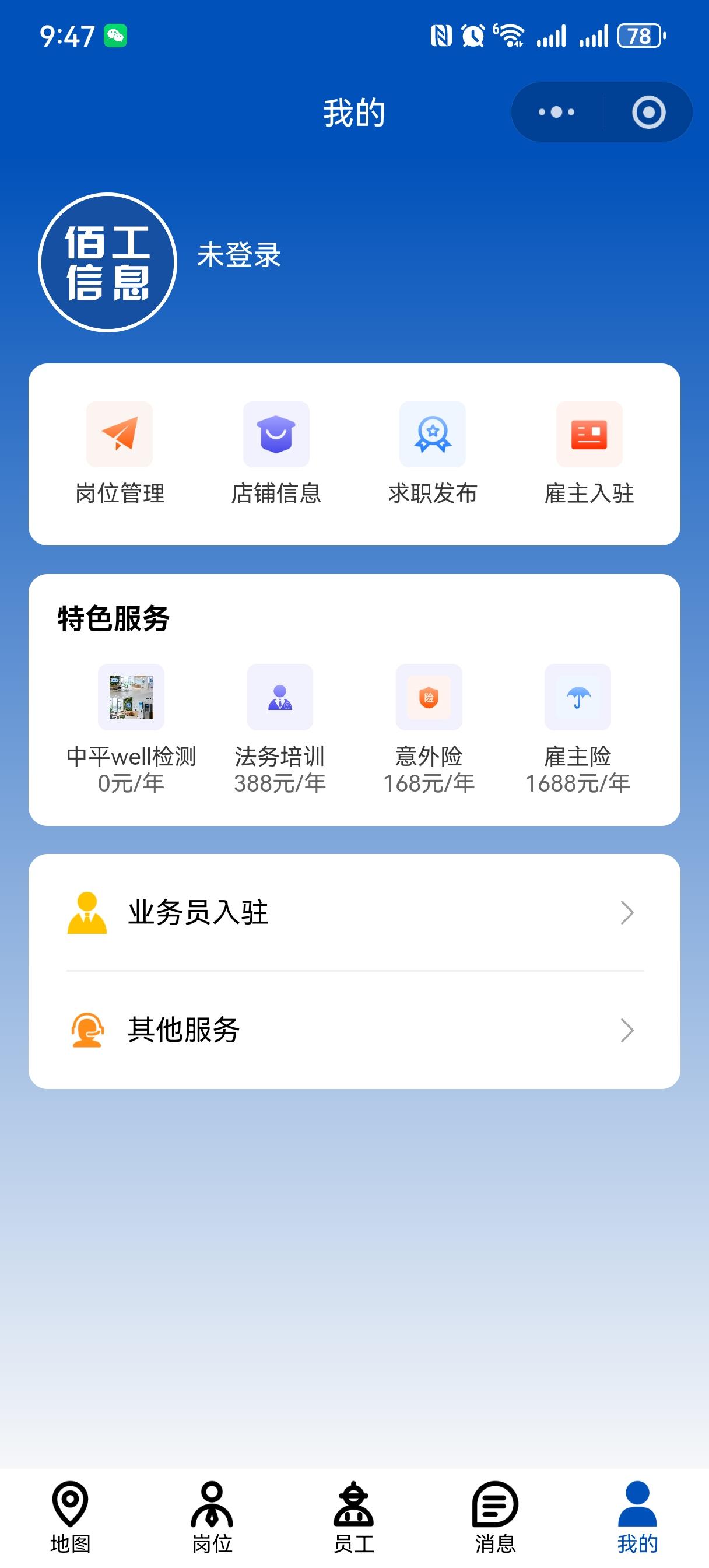Open 店铺信息 store info
Viewport: 709px width, 1568px height.
click(x=276, y=453)
